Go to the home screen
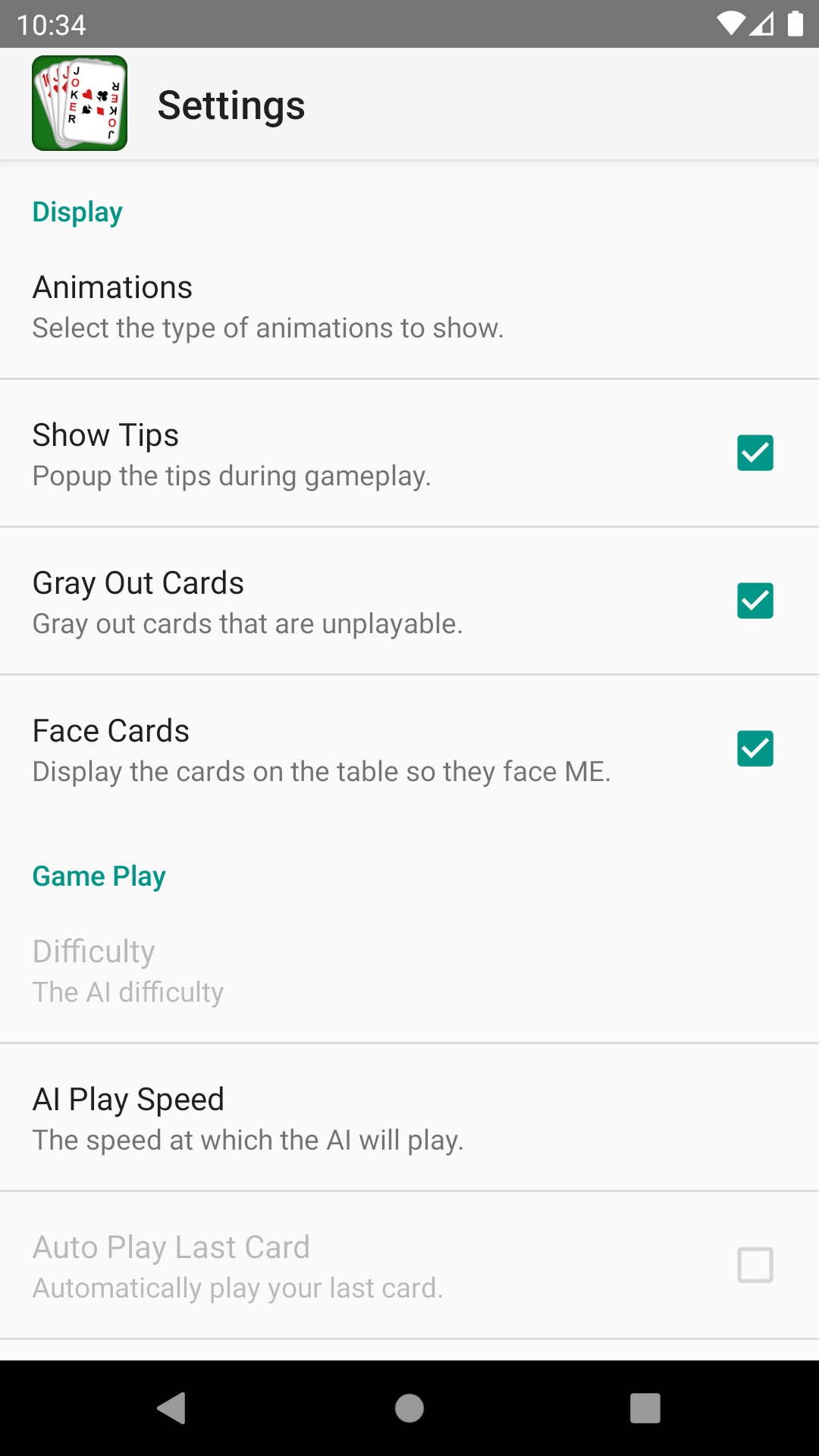The image size is (819, 1456). coord(409,1408)
